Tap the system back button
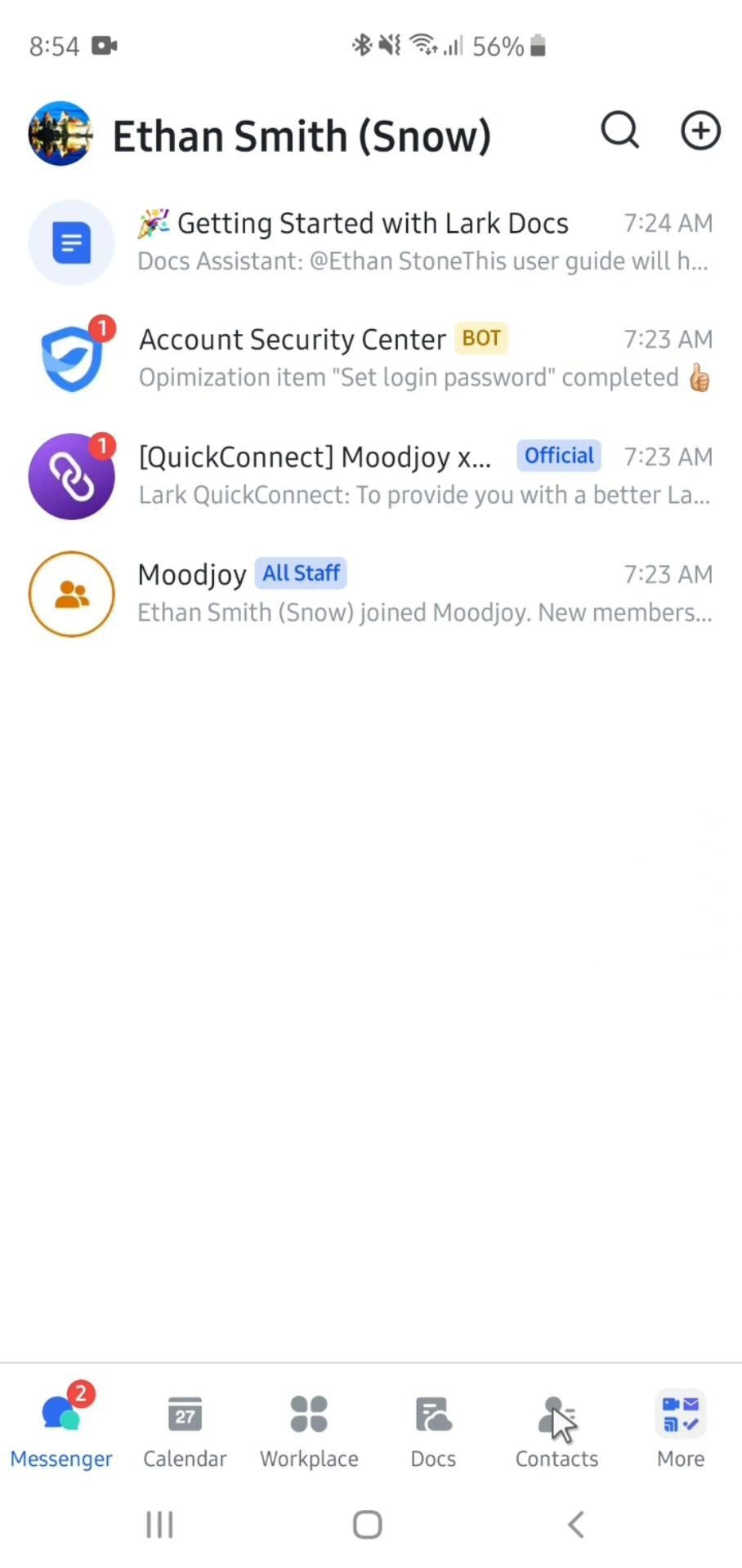The image size is (742, 1568). point(576,1524)
